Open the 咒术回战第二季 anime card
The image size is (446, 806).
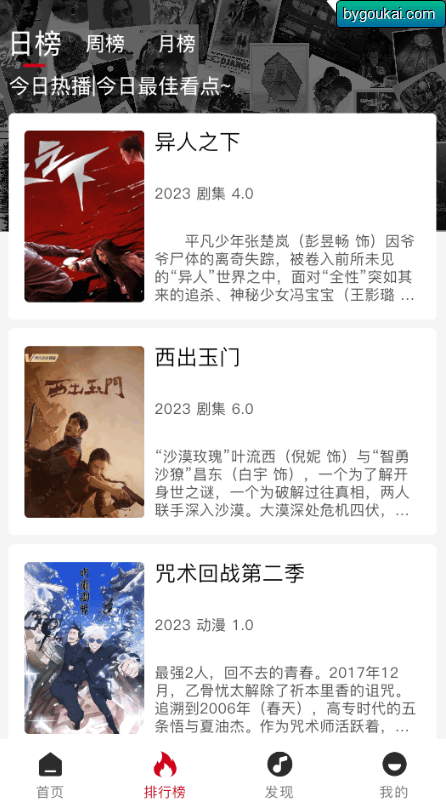(x=222, y=643)
